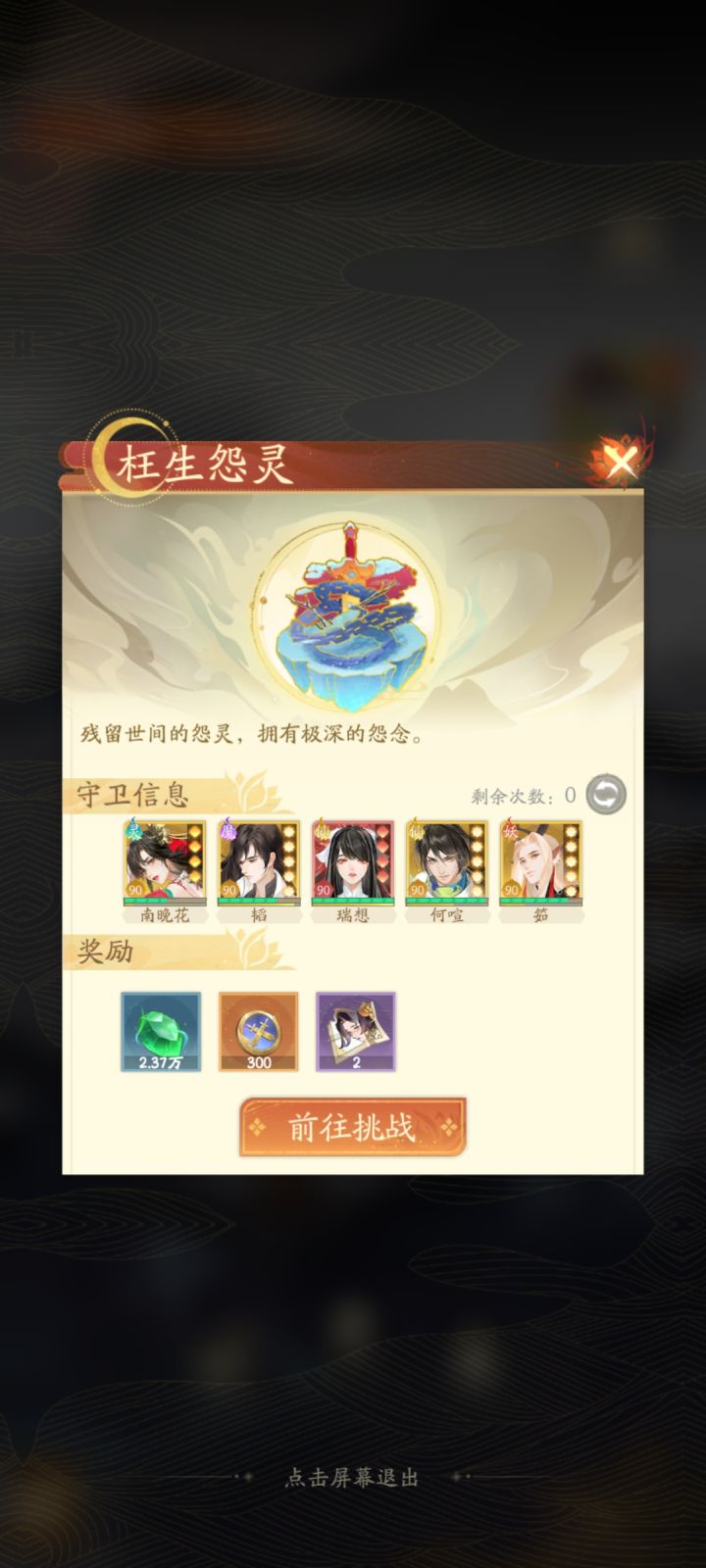
Task: Click the floating island boss artwork emblem
Action: click(353, 608)
